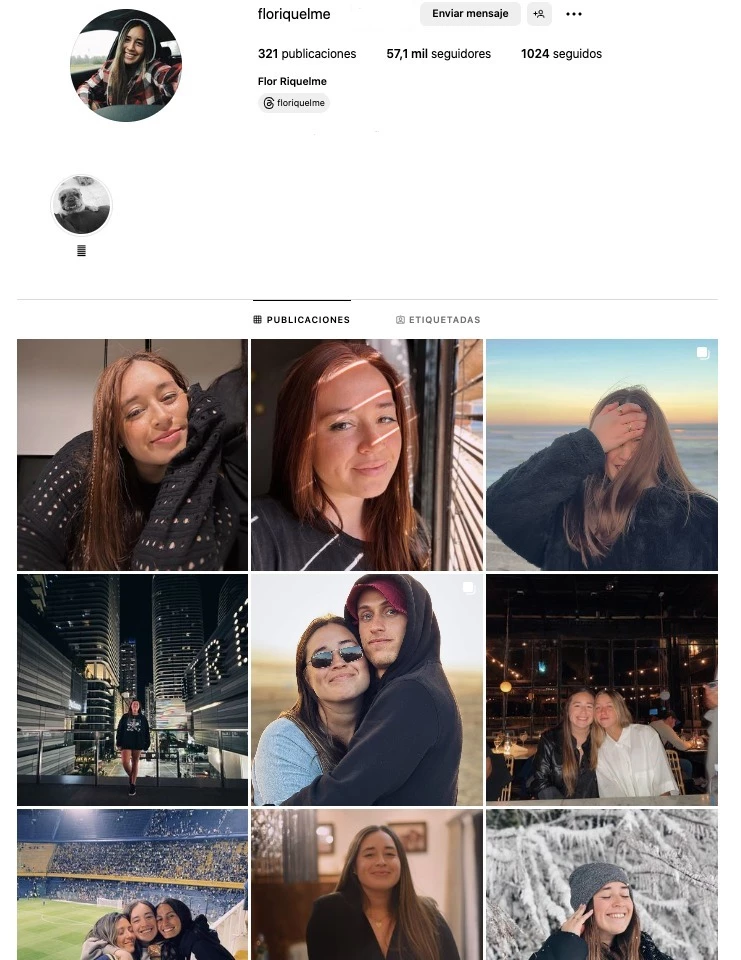Open the story highlight with the dog

click(x=81, y=205)
